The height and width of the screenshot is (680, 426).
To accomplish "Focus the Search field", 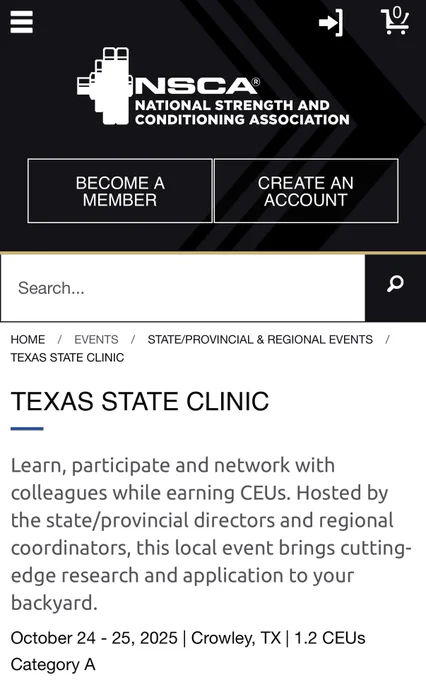I will click(183, 288).
